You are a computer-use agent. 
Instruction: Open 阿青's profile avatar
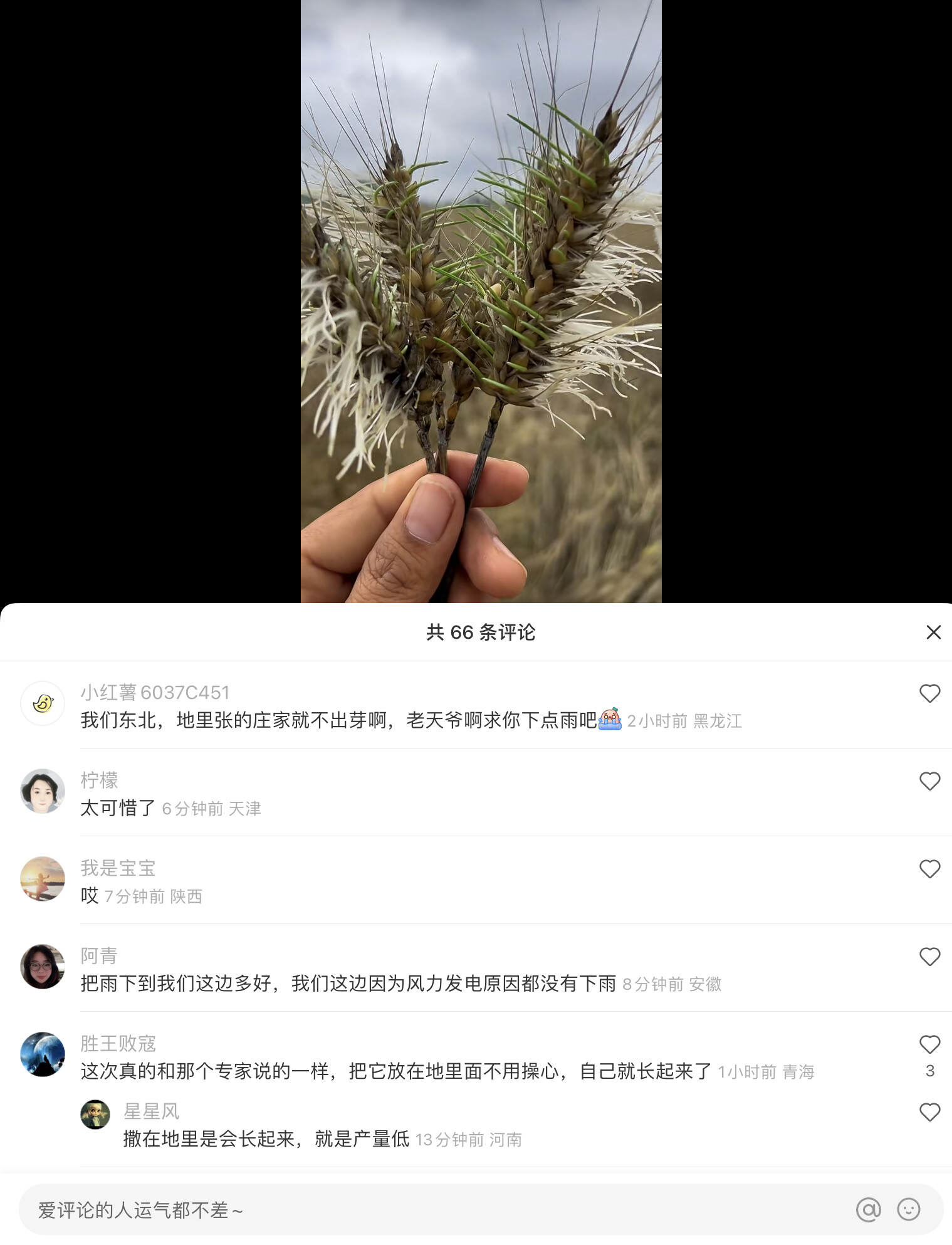(43, 967)
